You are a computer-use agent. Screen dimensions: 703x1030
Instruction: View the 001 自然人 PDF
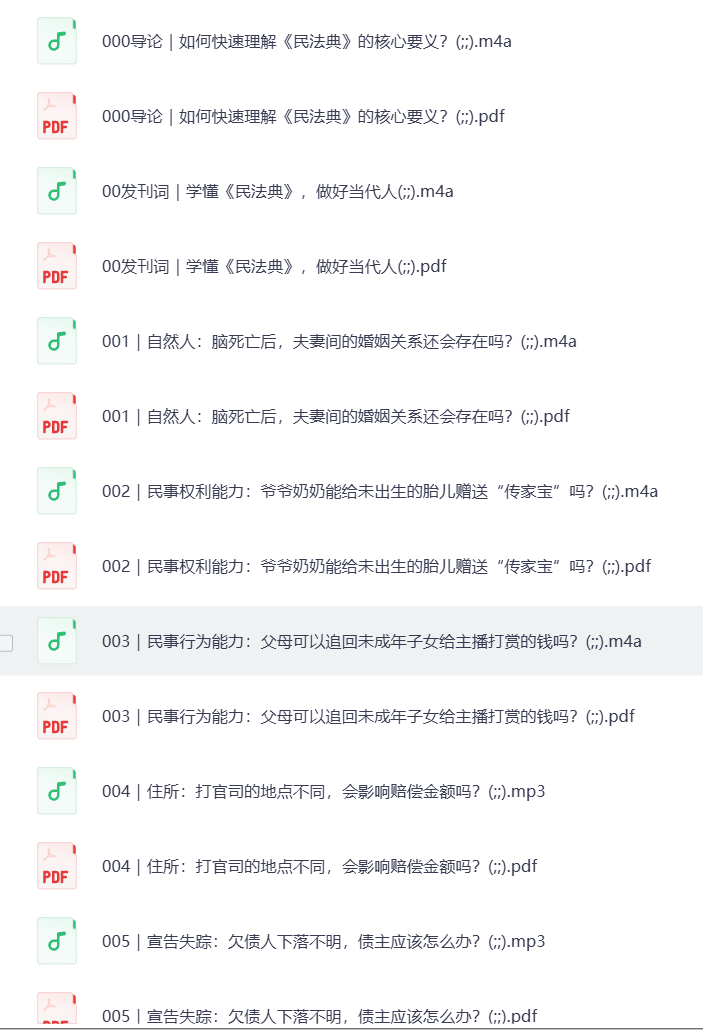(335, 416)
